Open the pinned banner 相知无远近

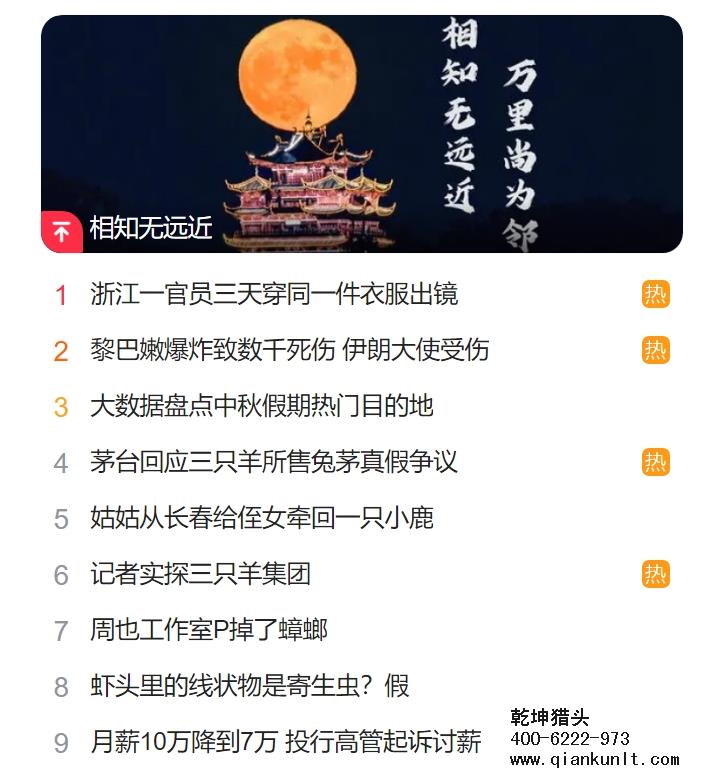click(360, 135)
